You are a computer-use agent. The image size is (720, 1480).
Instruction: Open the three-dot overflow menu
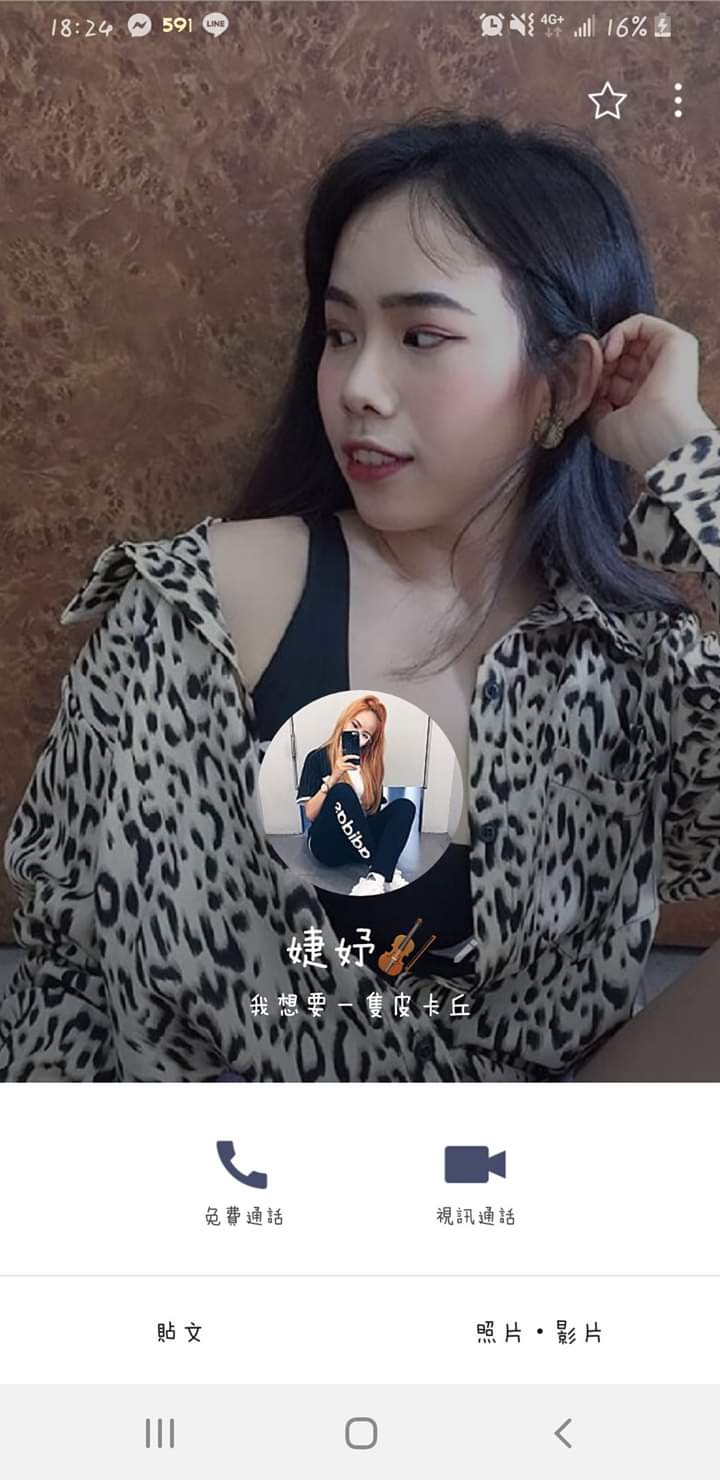pos(678,101)
